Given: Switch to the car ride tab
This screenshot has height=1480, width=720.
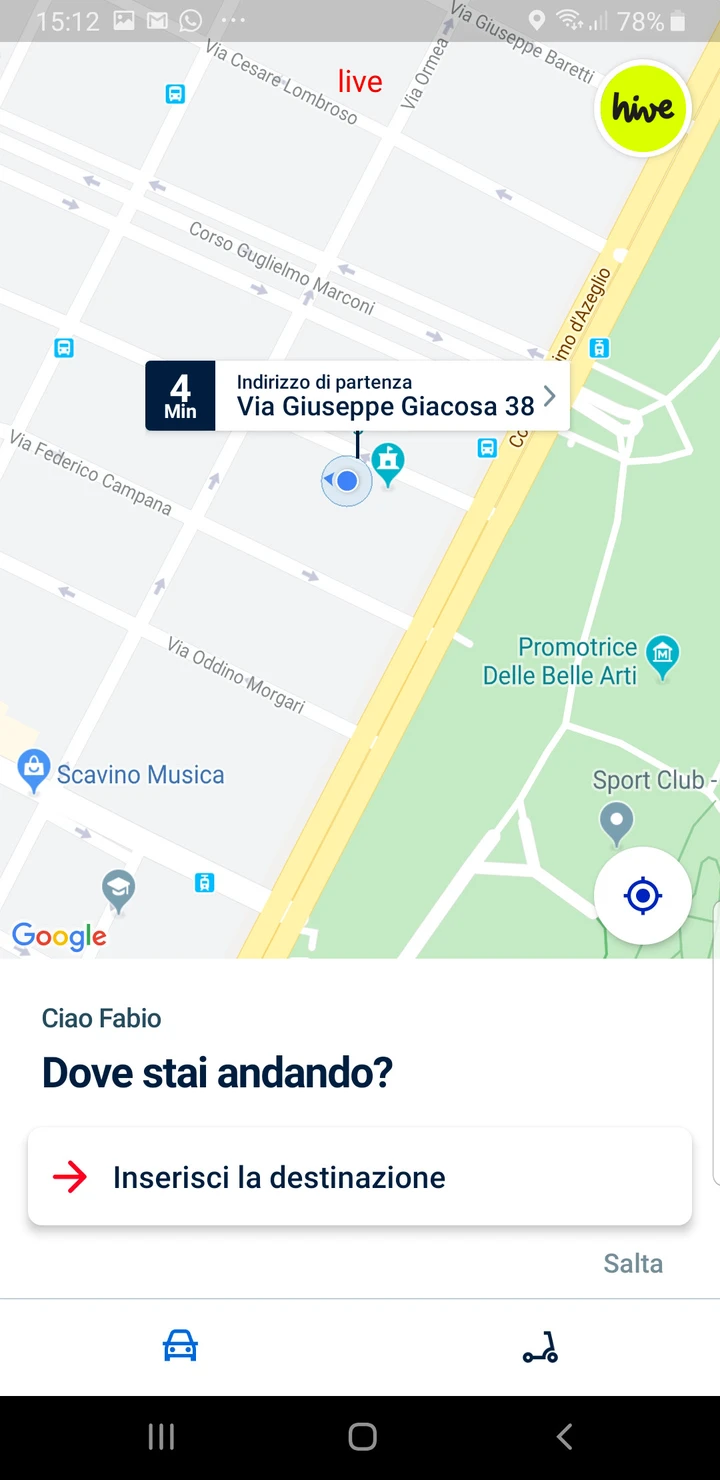Looking at the screenshot, I should (x=180, y=1346).
